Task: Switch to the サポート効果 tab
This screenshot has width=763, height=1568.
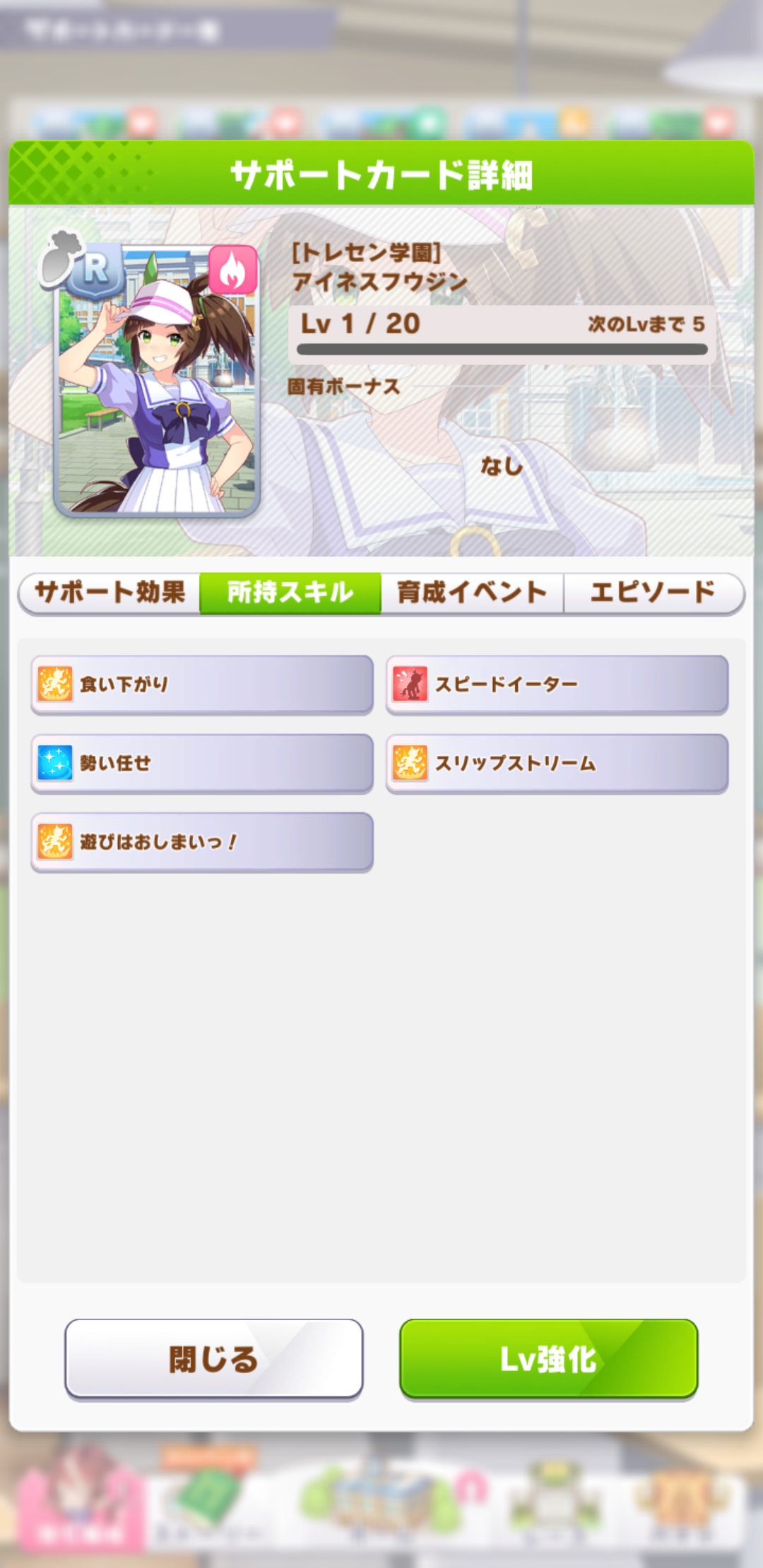Action: (x=110, y=593)
